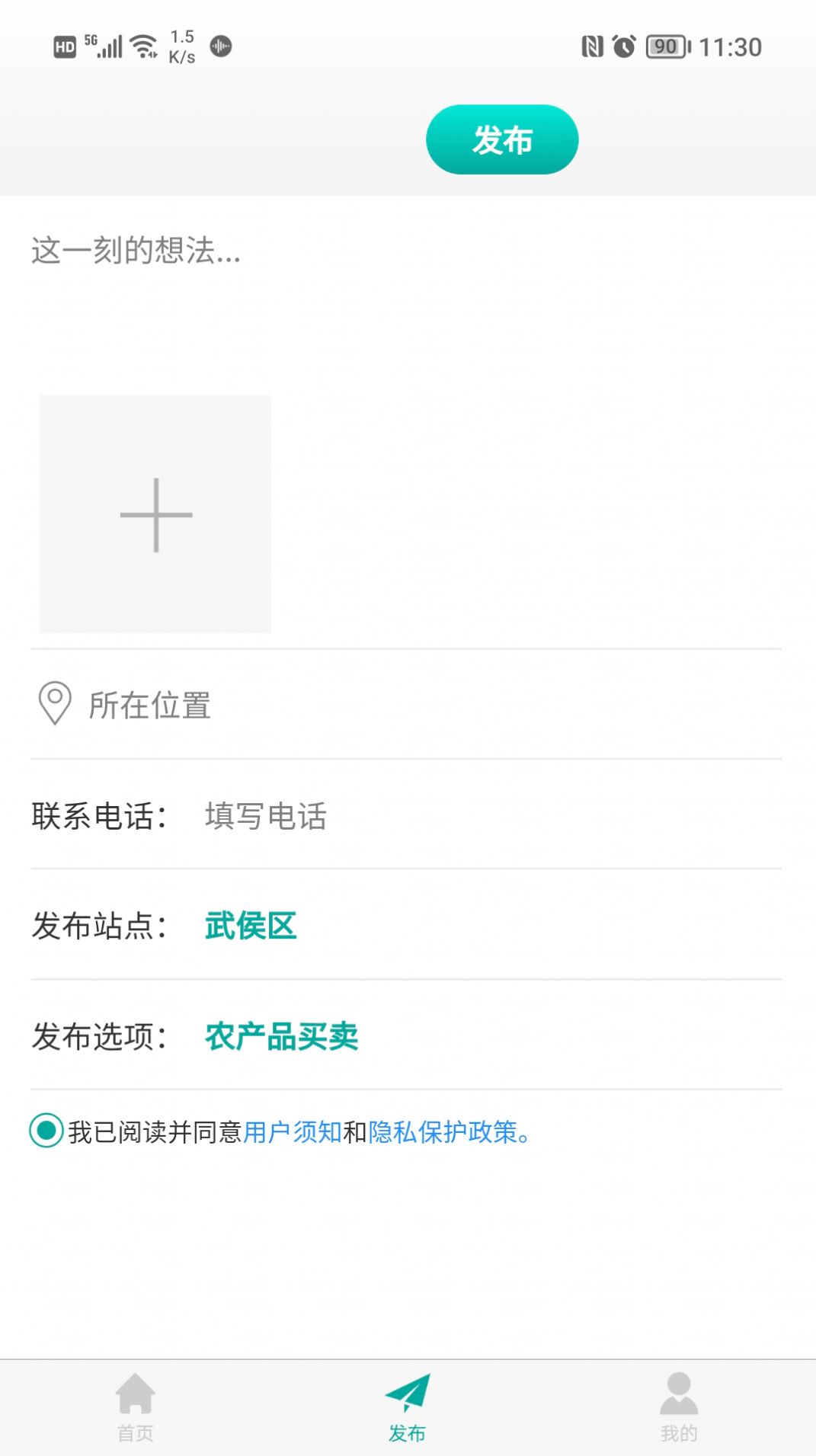This screenshot has height=1456, width=816.
Task: Choose a different 发布选项 than 农产品买卖
Action: (x=281, y=1036)
